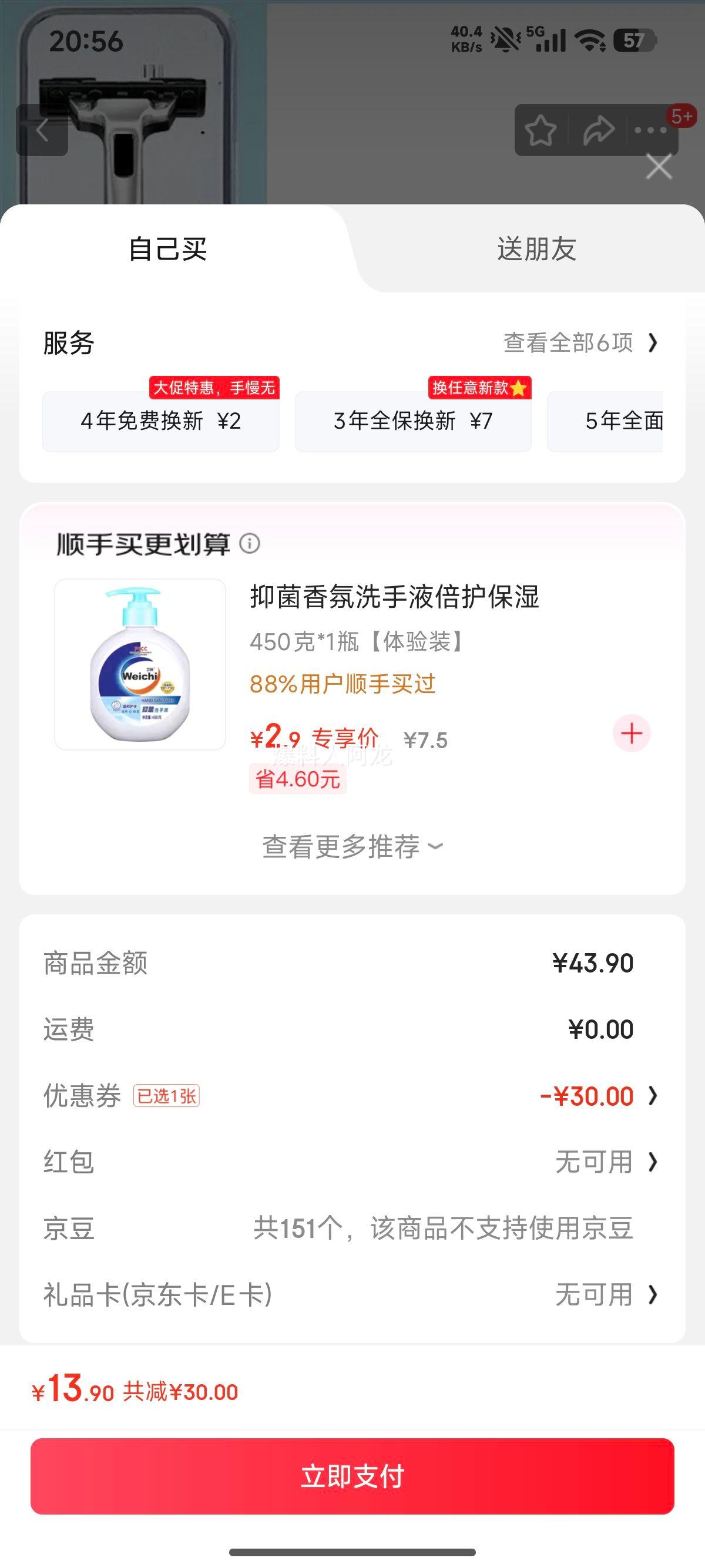The width and height of the screenshot is (705, 1568).
Task: Close the checkout sheet
Action: click(x=659, y=167)
